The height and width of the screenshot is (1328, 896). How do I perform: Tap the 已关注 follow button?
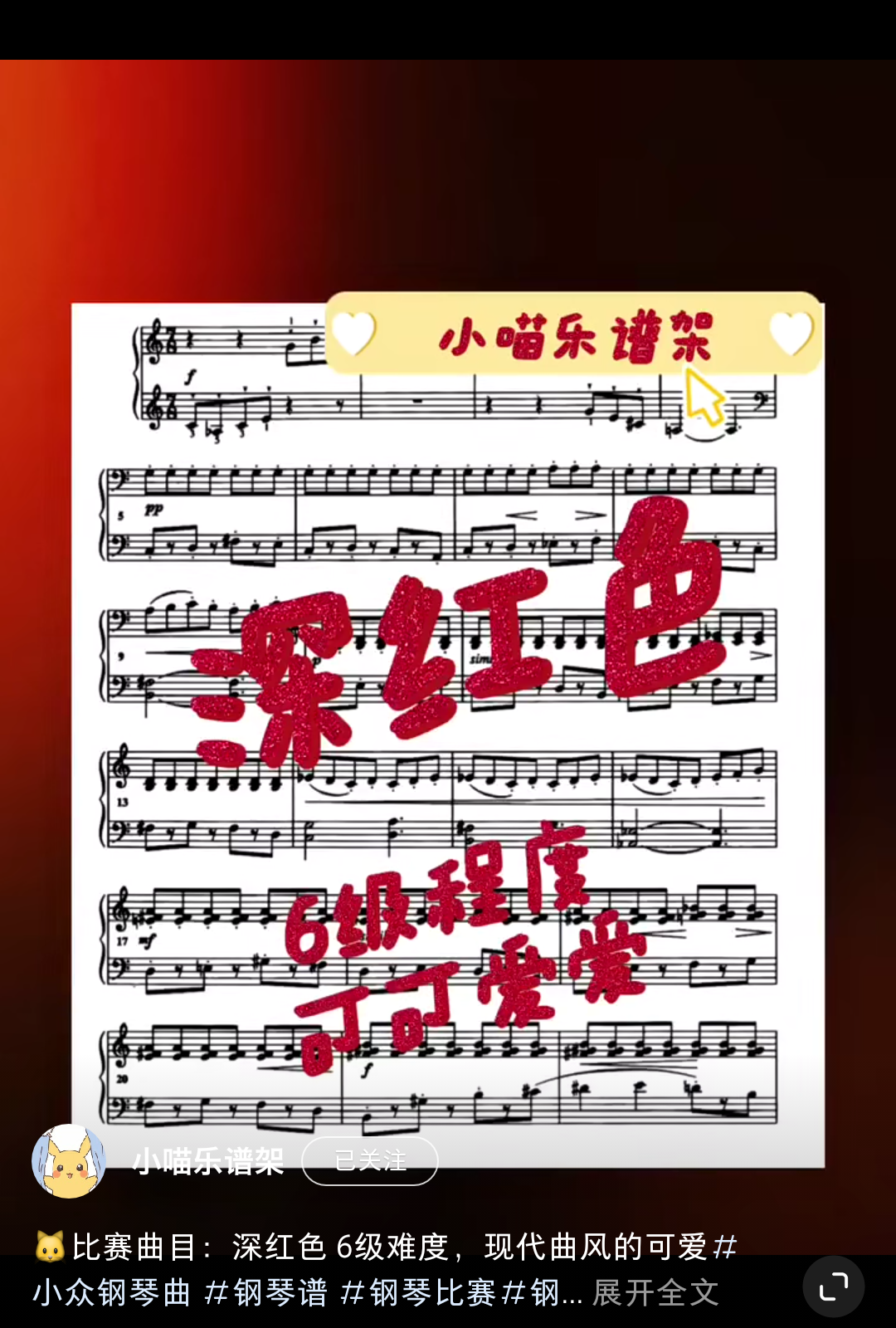click(x=370, y=1160)
